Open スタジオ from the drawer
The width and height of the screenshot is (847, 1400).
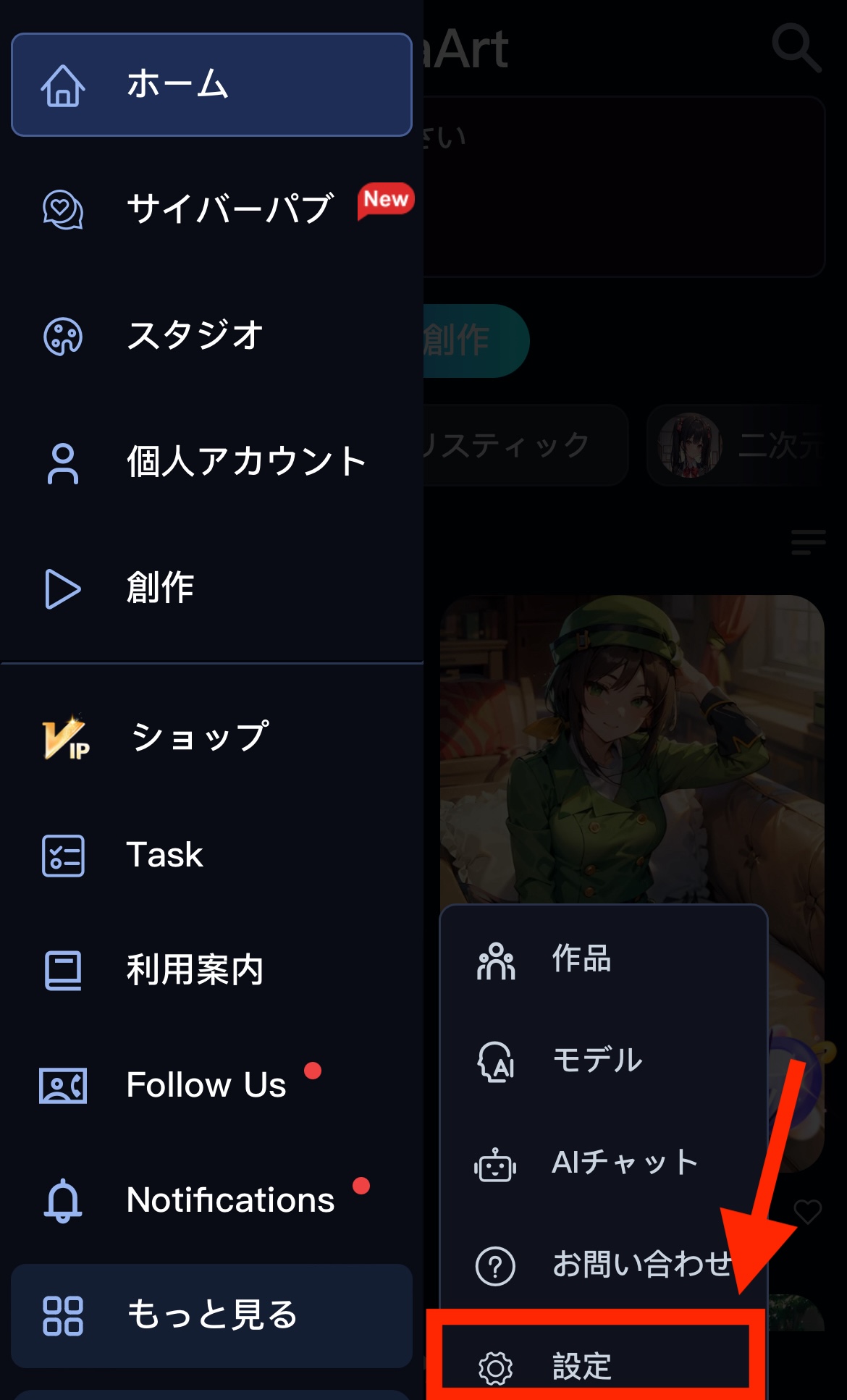(211, 336)
